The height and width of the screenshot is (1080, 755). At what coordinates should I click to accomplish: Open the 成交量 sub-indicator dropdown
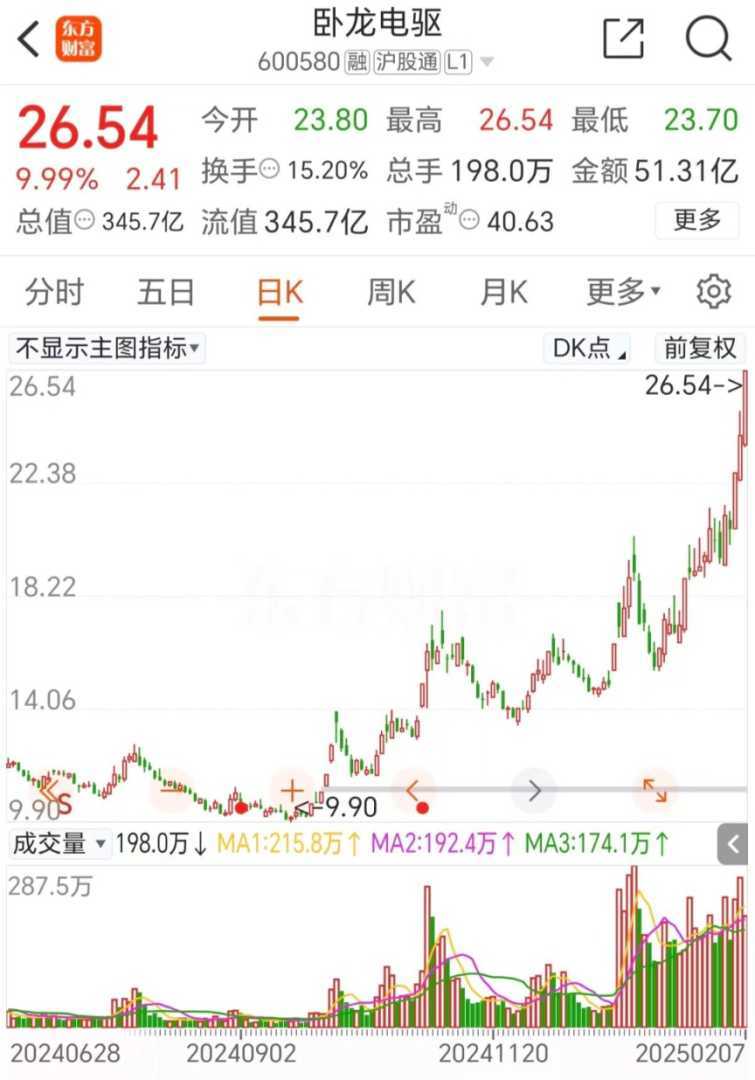[x=60, y=844]
